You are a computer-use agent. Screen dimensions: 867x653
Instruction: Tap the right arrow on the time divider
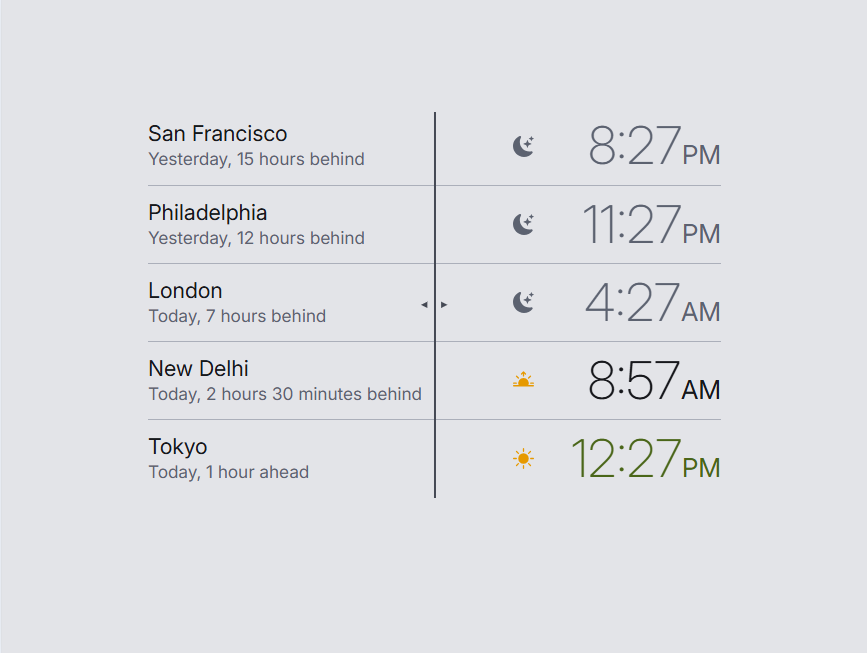(x=445, y=304)
